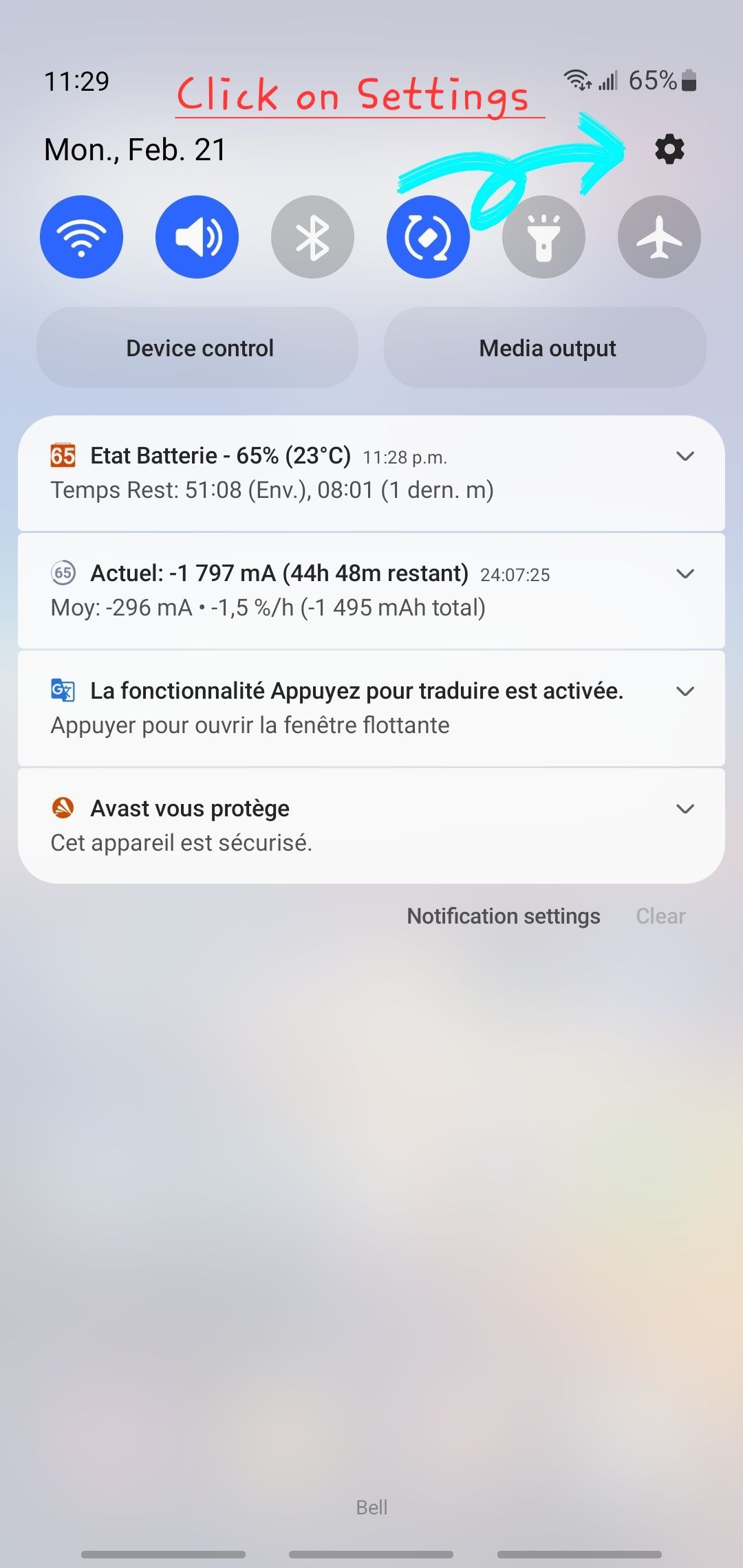Expand the Avast vous protège notification
The width and height of the screenshot is (743, 1568).
pyautogui.click(x=685, y=809)
